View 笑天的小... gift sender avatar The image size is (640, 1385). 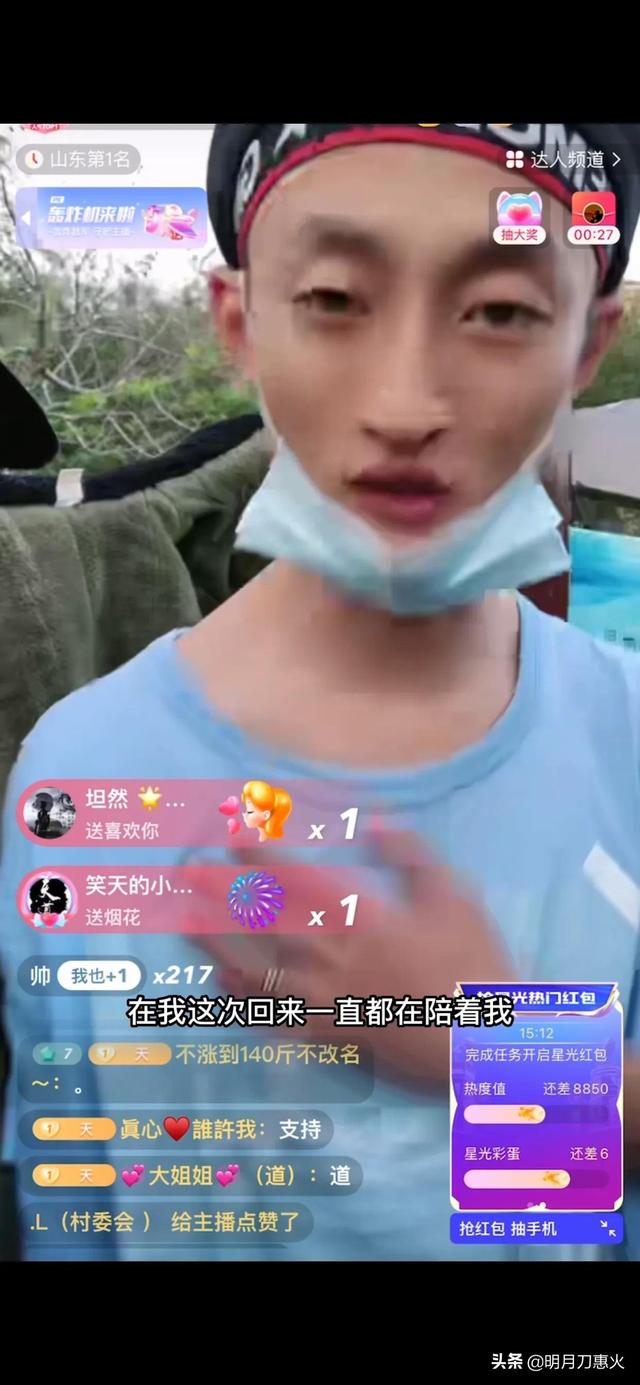tap(49, 898)
